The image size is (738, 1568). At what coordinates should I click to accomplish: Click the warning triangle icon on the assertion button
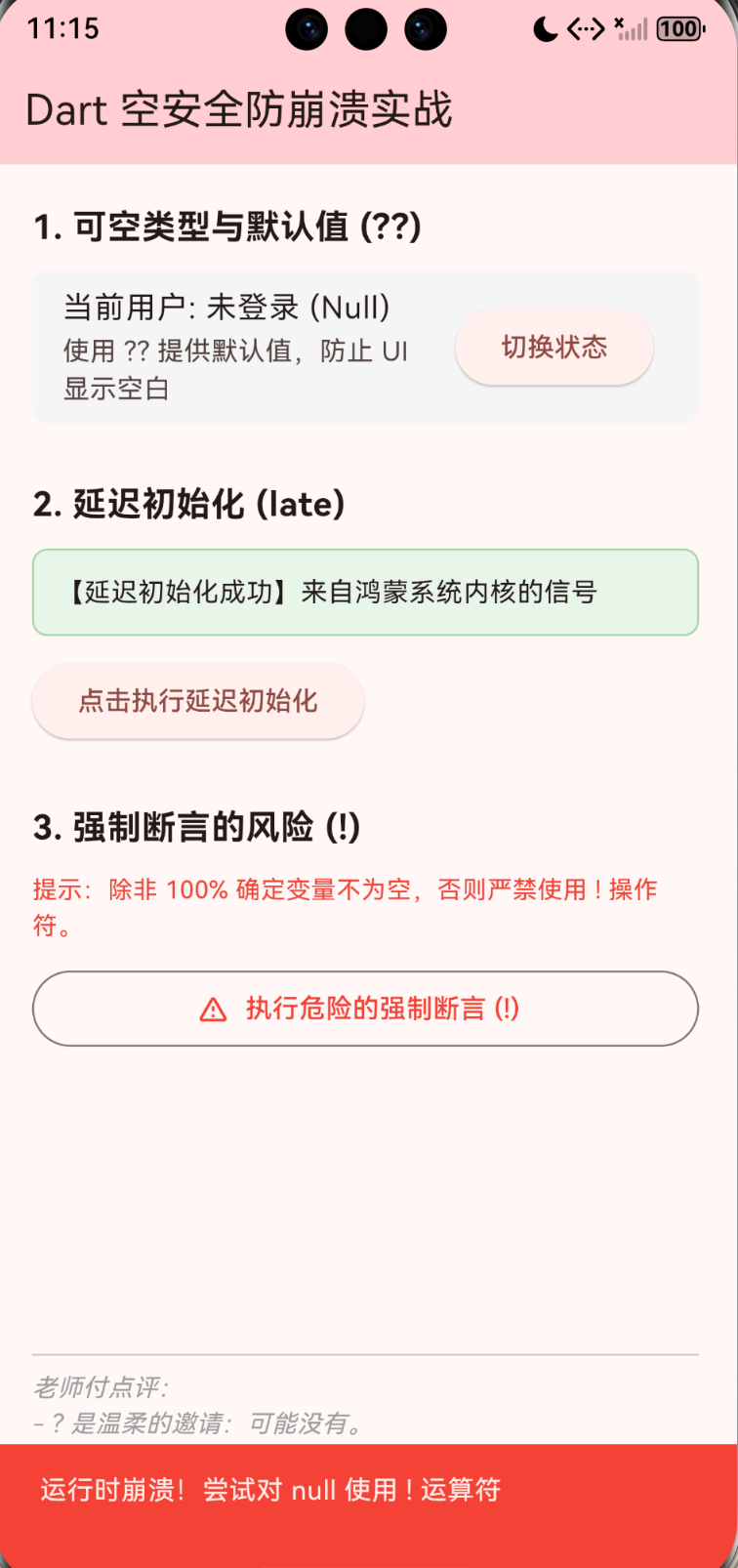pyautogui.click(x=213, y=1009)
